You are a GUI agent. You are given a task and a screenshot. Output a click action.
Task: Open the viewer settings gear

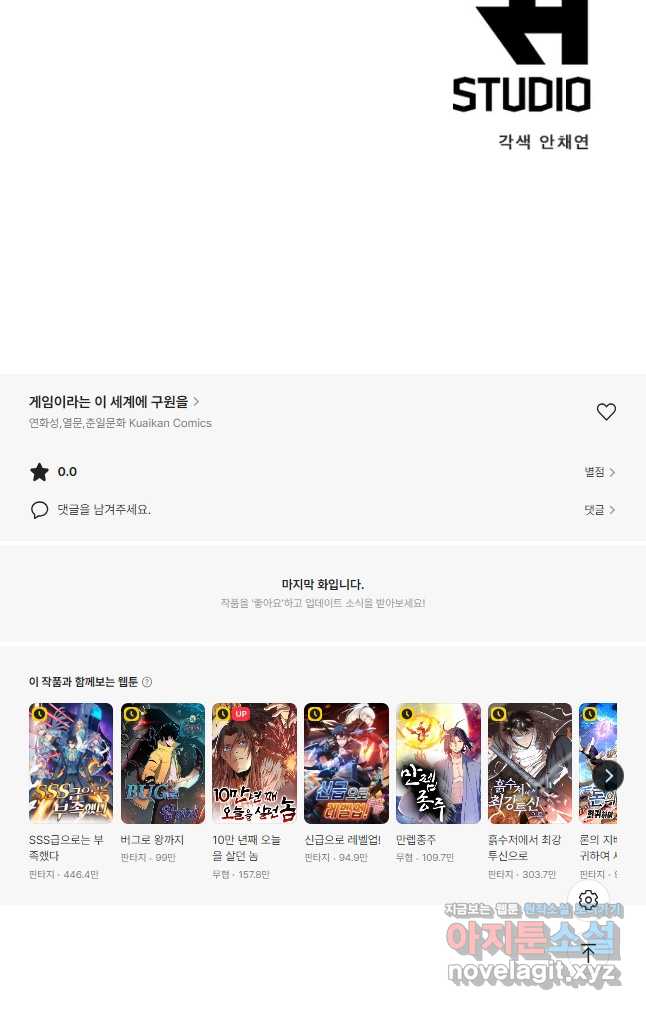(588, 900)
